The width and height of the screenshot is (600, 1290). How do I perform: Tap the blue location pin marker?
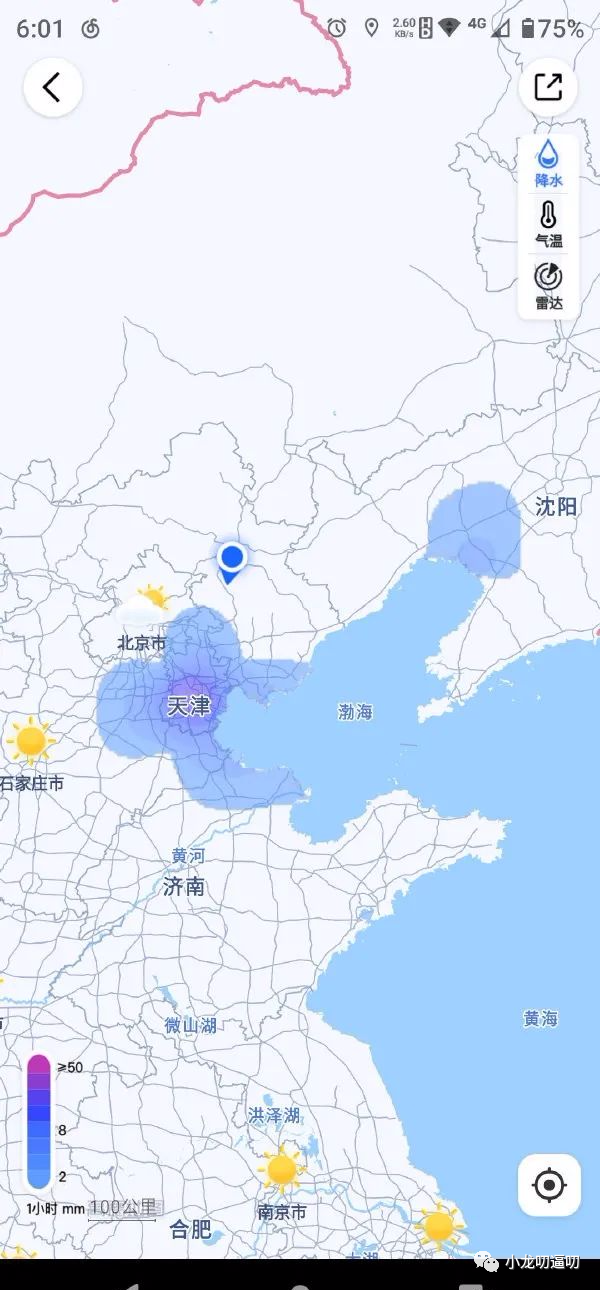[x=232, y=561]
